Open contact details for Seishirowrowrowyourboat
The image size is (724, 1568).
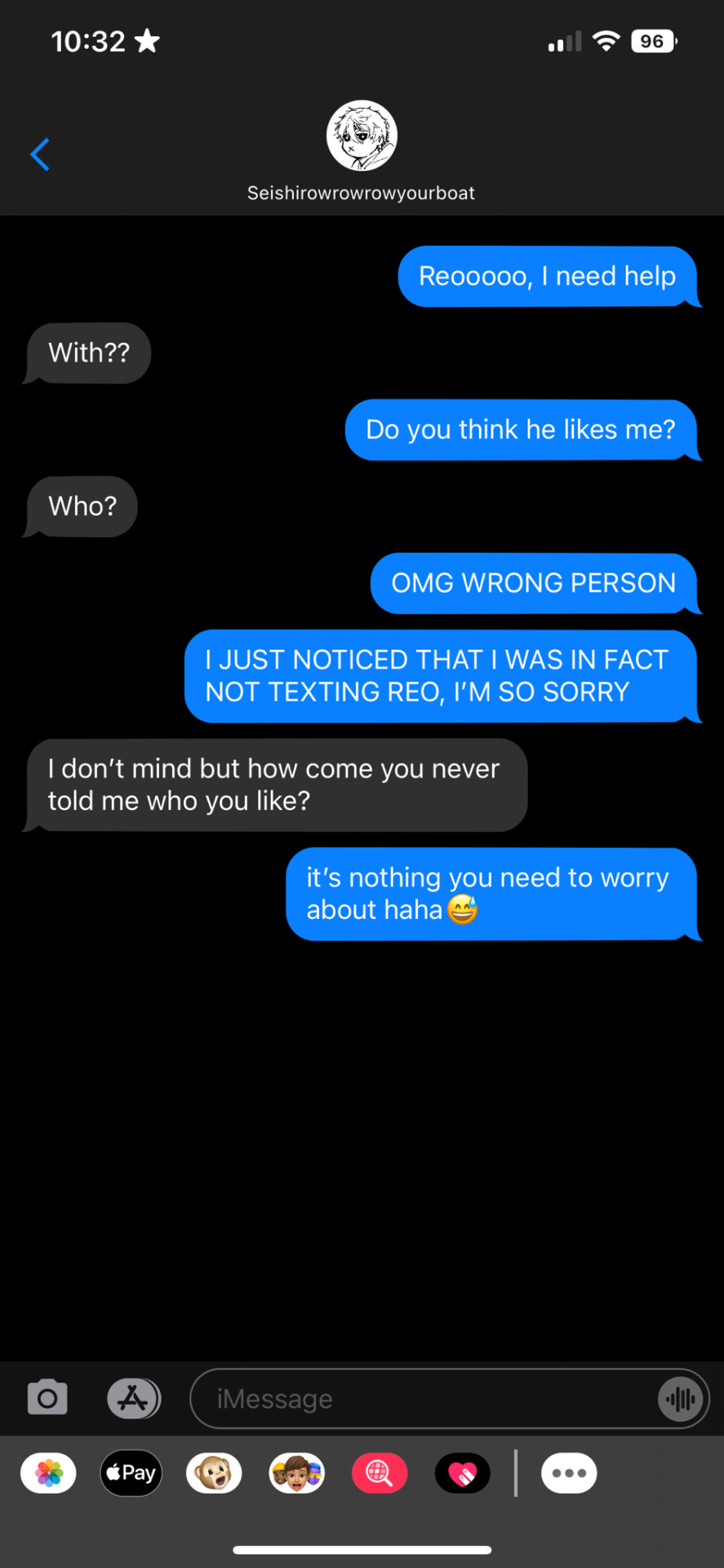pos(362,151)
